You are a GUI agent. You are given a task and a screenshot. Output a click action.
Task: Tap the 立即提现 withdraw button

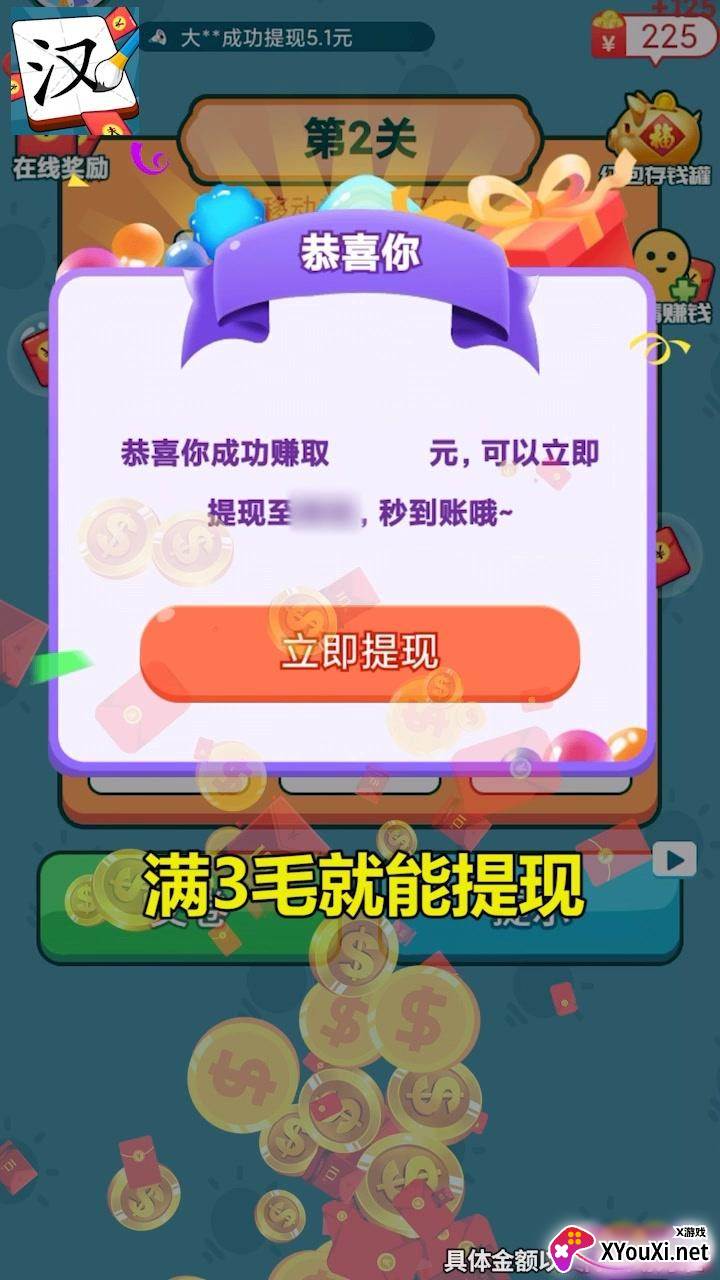coord(360,652)
